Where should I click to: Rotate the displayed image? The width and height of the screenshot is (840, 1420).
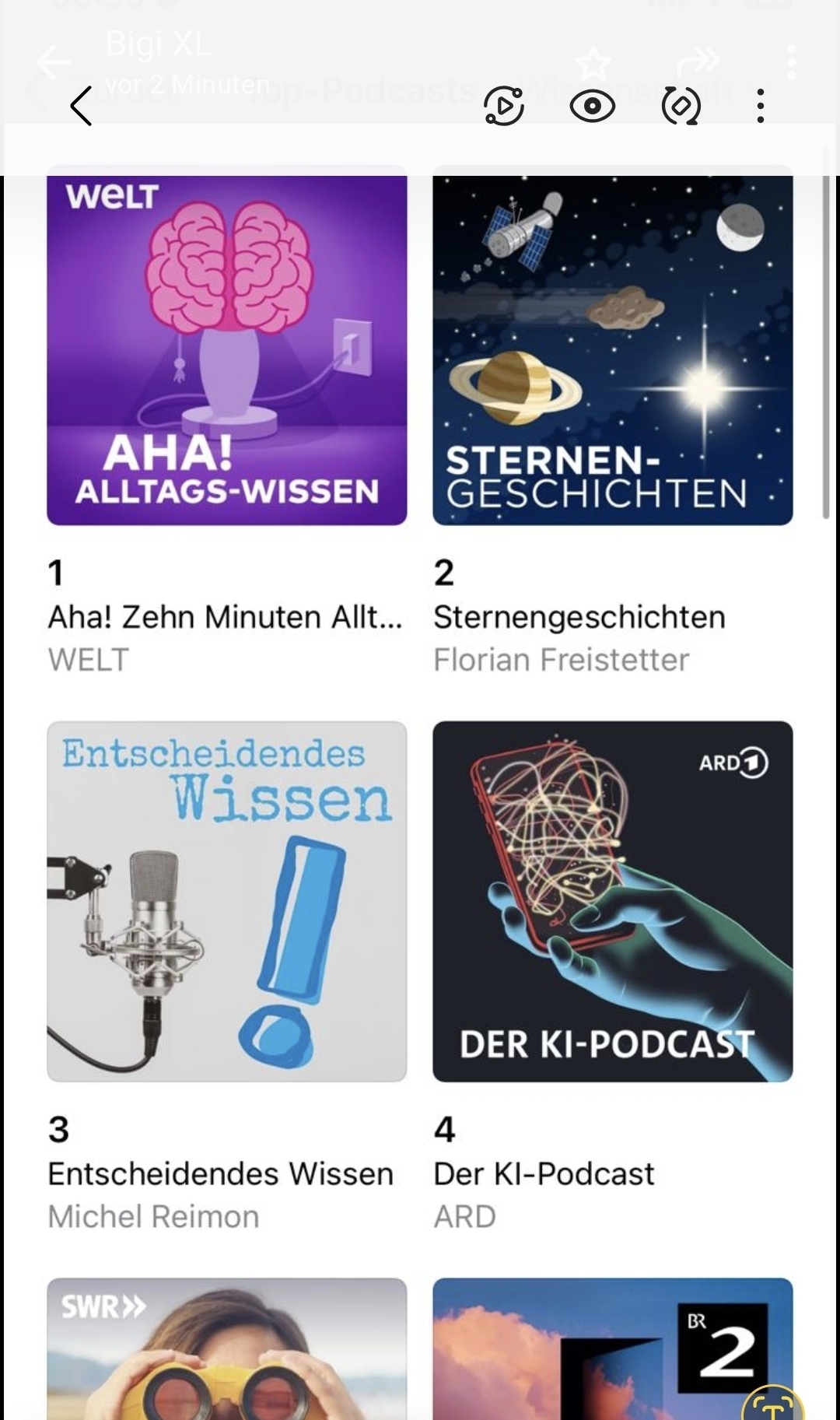tap(681, 106)
